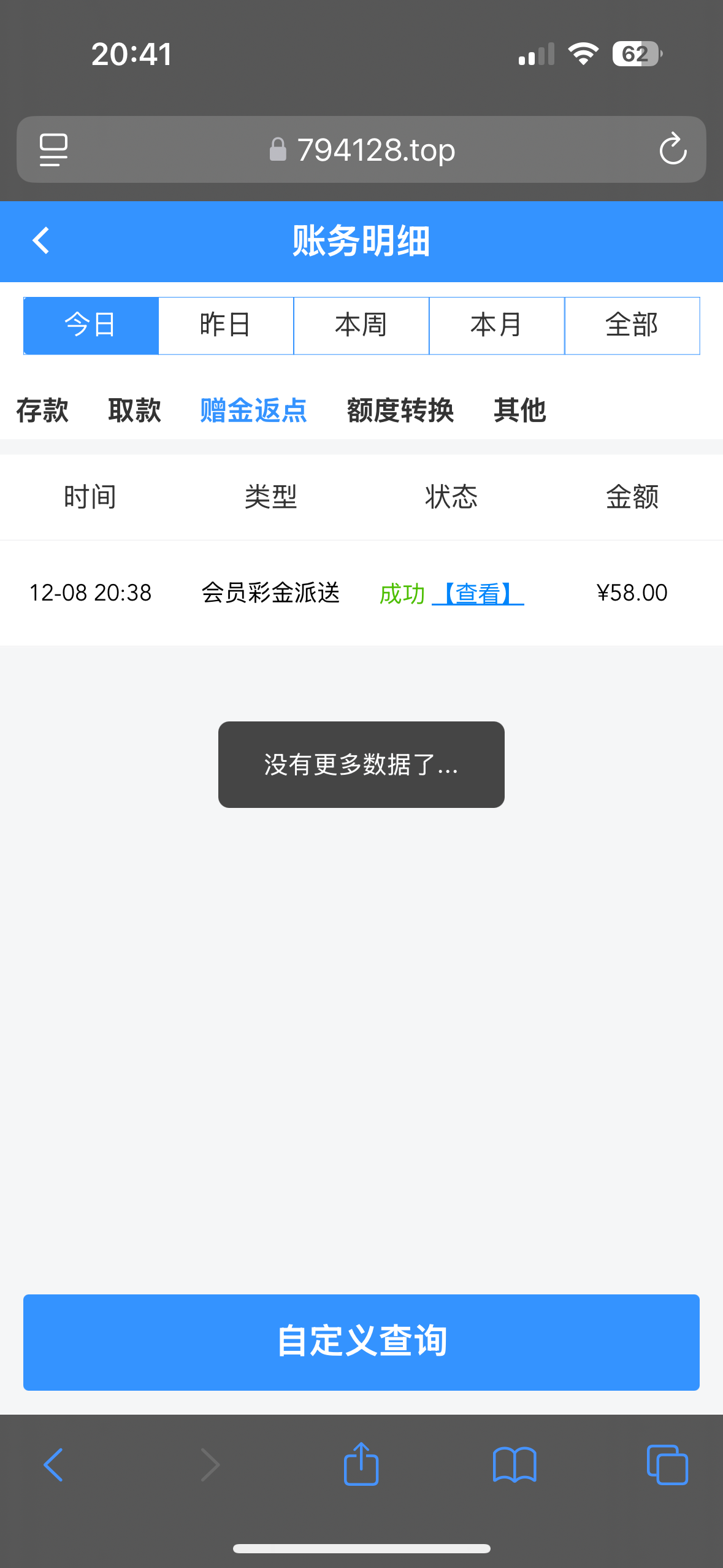The width and height of the screenshot is (723, 1568).
Task: Navigate back with Safari's back arrow
Action: point(53,1464)
